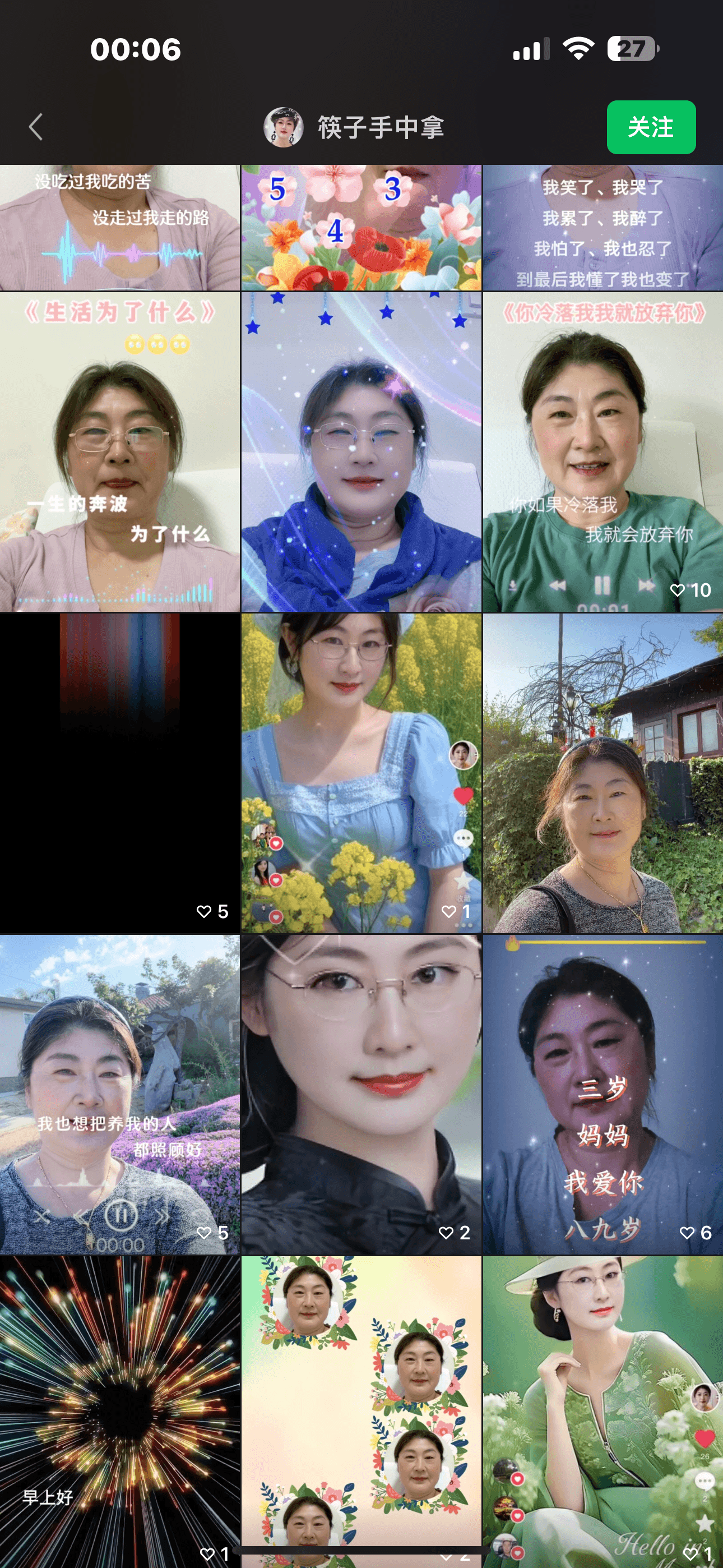Image resolution: width=723 pixels, height=1568 pixels.
Task: Open the blue scarf video with stars
Action: [x=361, y=451]
